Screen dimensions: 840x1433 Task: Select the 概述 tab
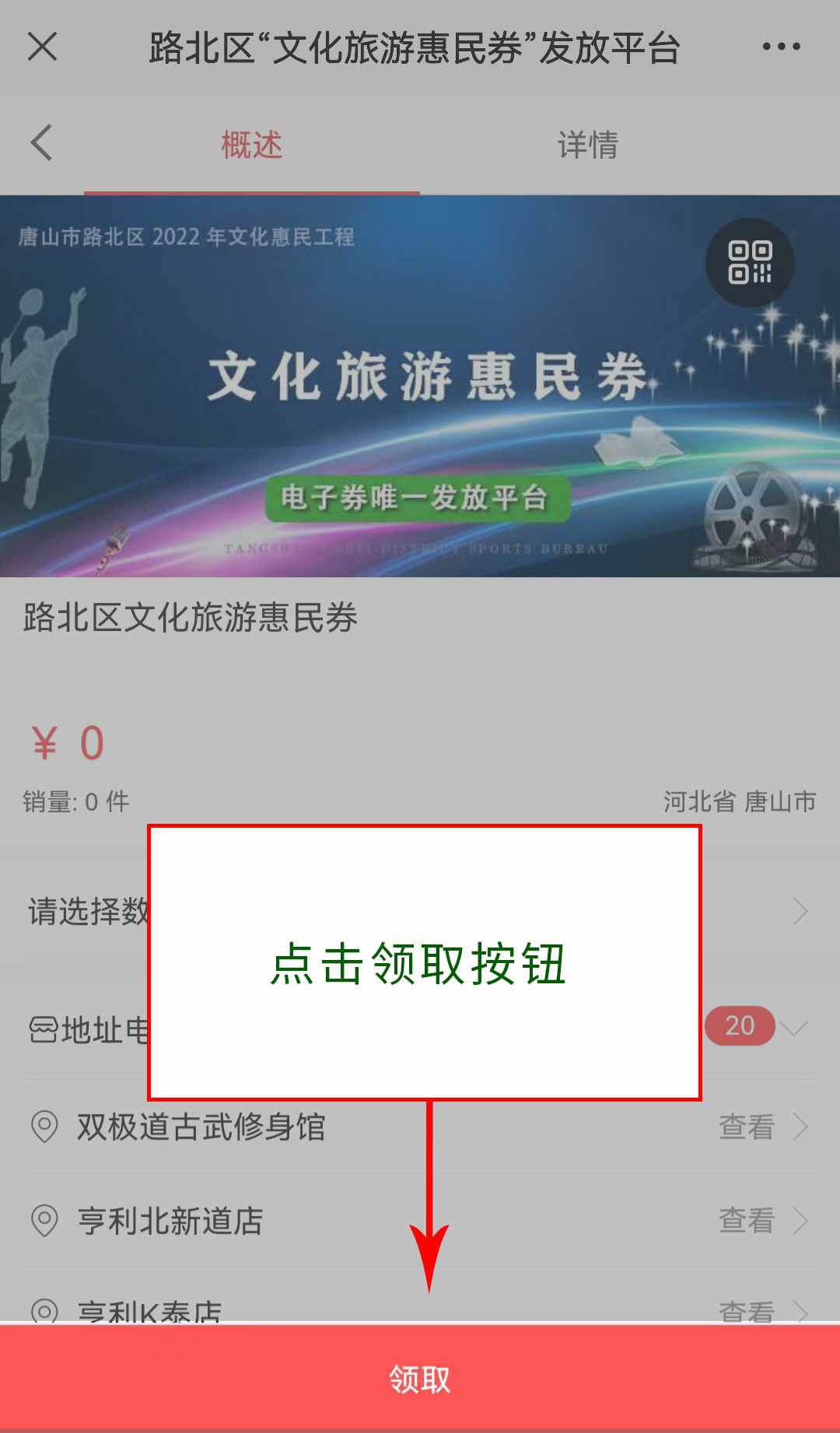(x=251, y=145)
